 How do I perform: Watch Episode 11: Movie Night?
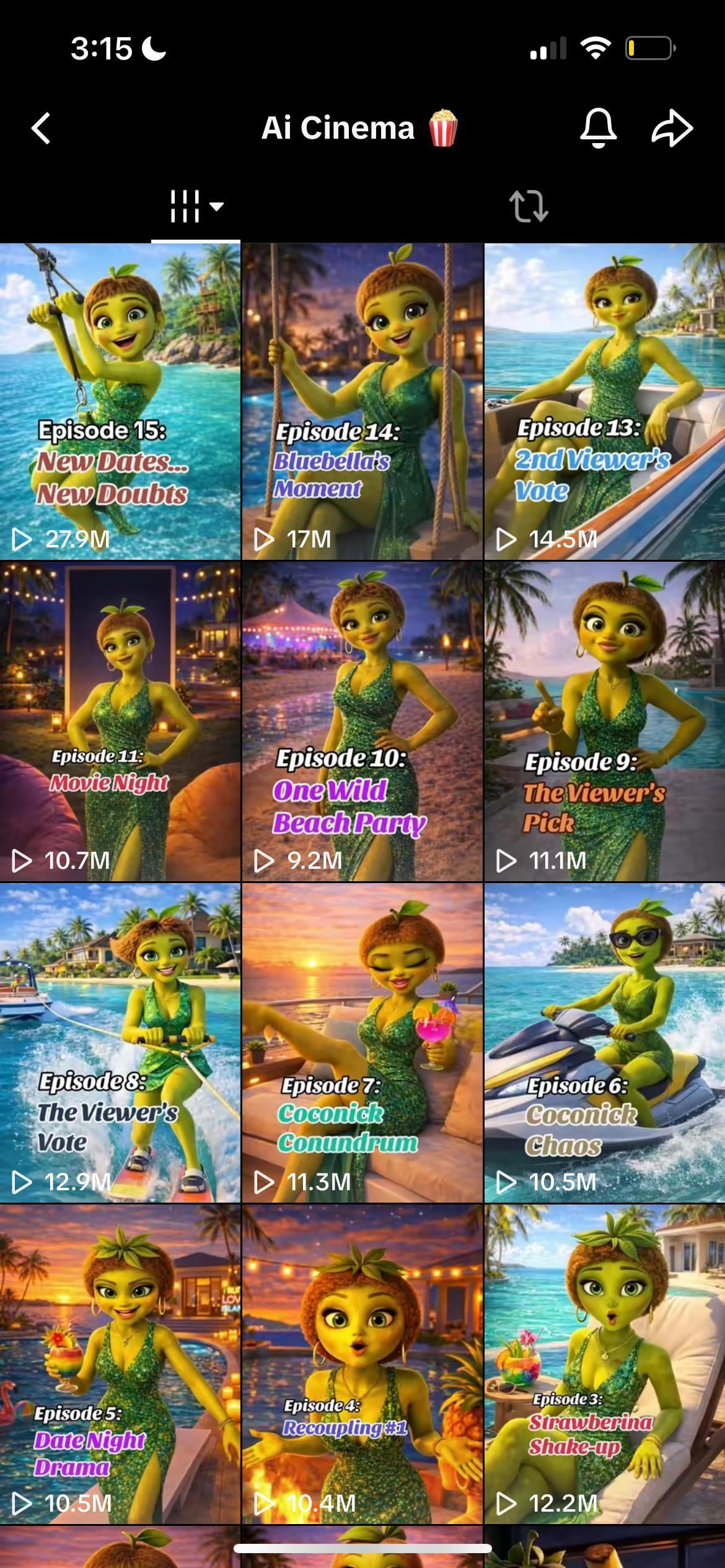click(120, 721)
